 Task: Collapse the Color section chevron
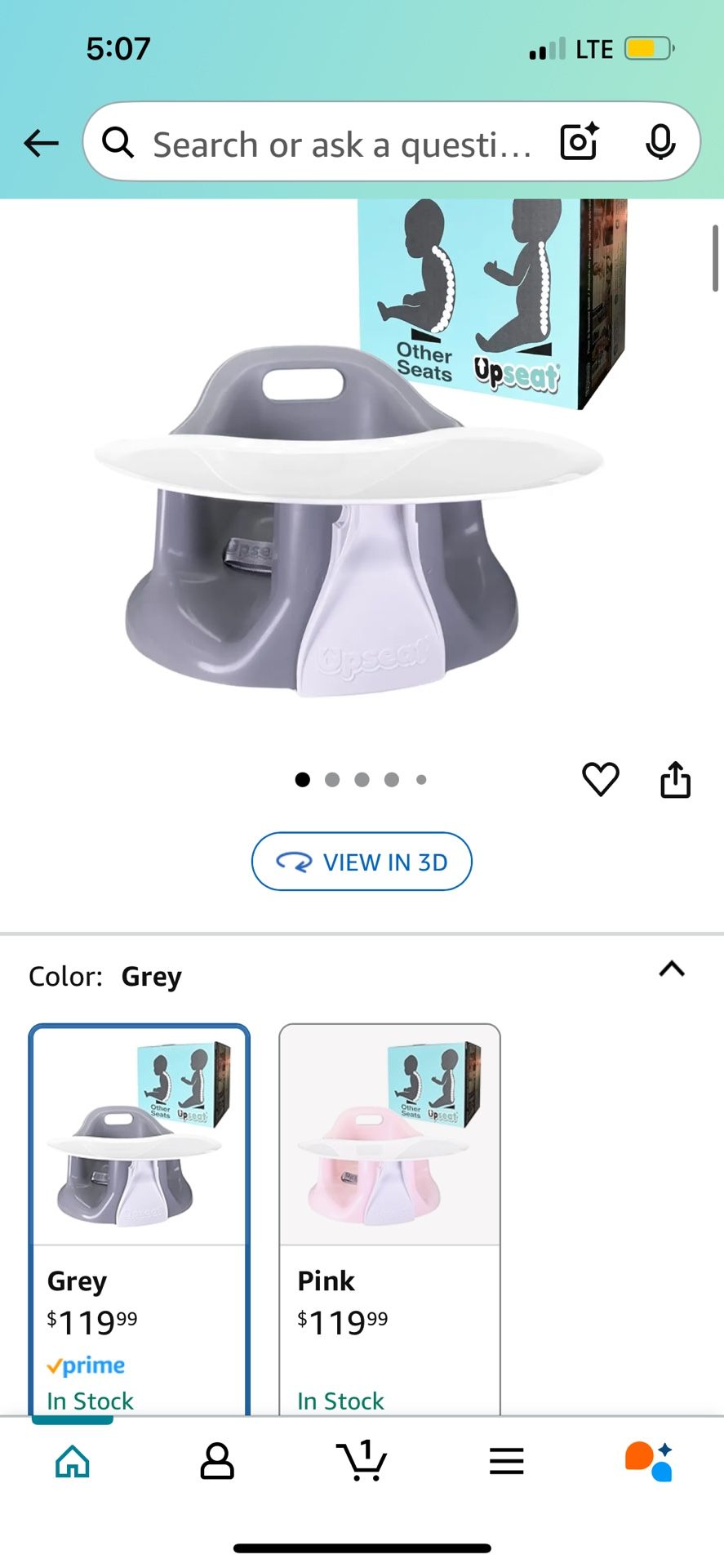pyautogui.click(x=671, y=969)
